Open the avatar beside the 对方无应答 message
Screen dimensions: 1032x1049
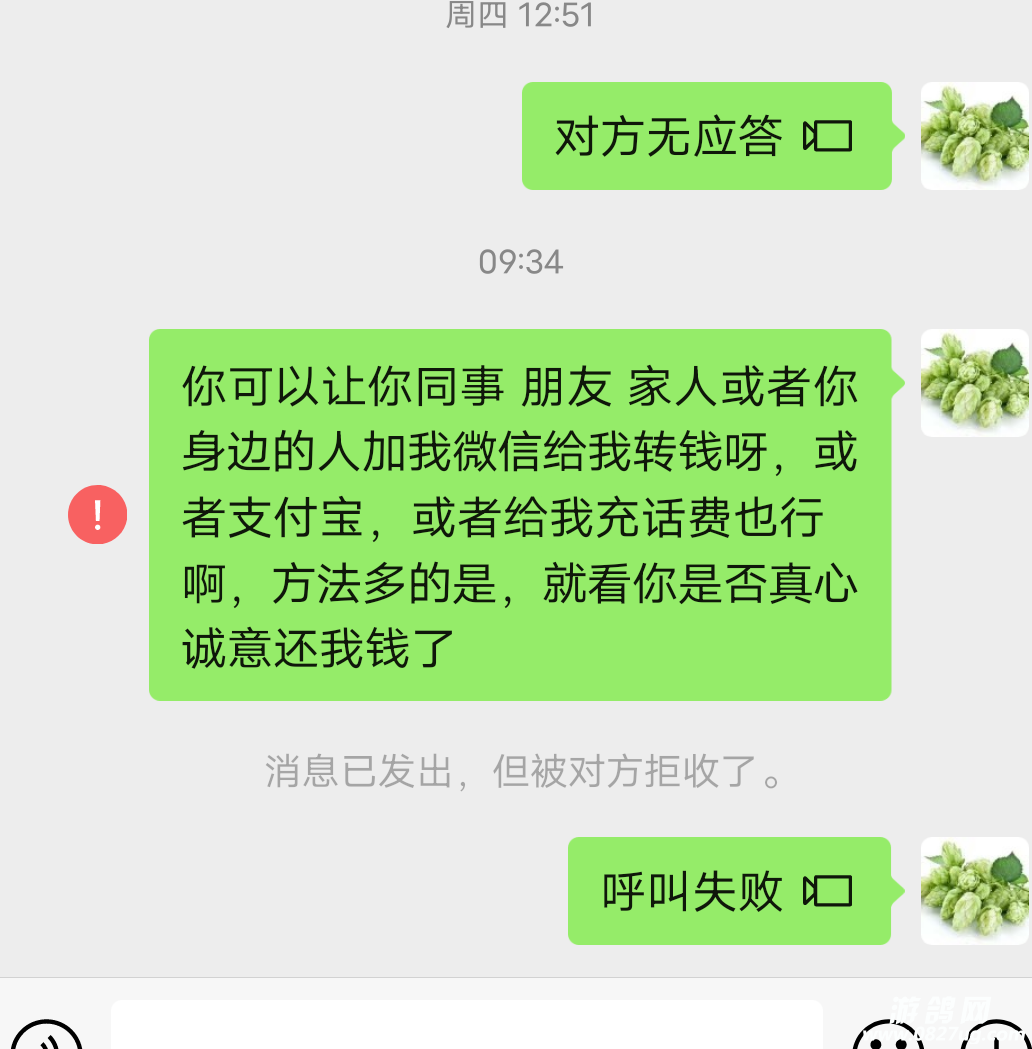974,136
